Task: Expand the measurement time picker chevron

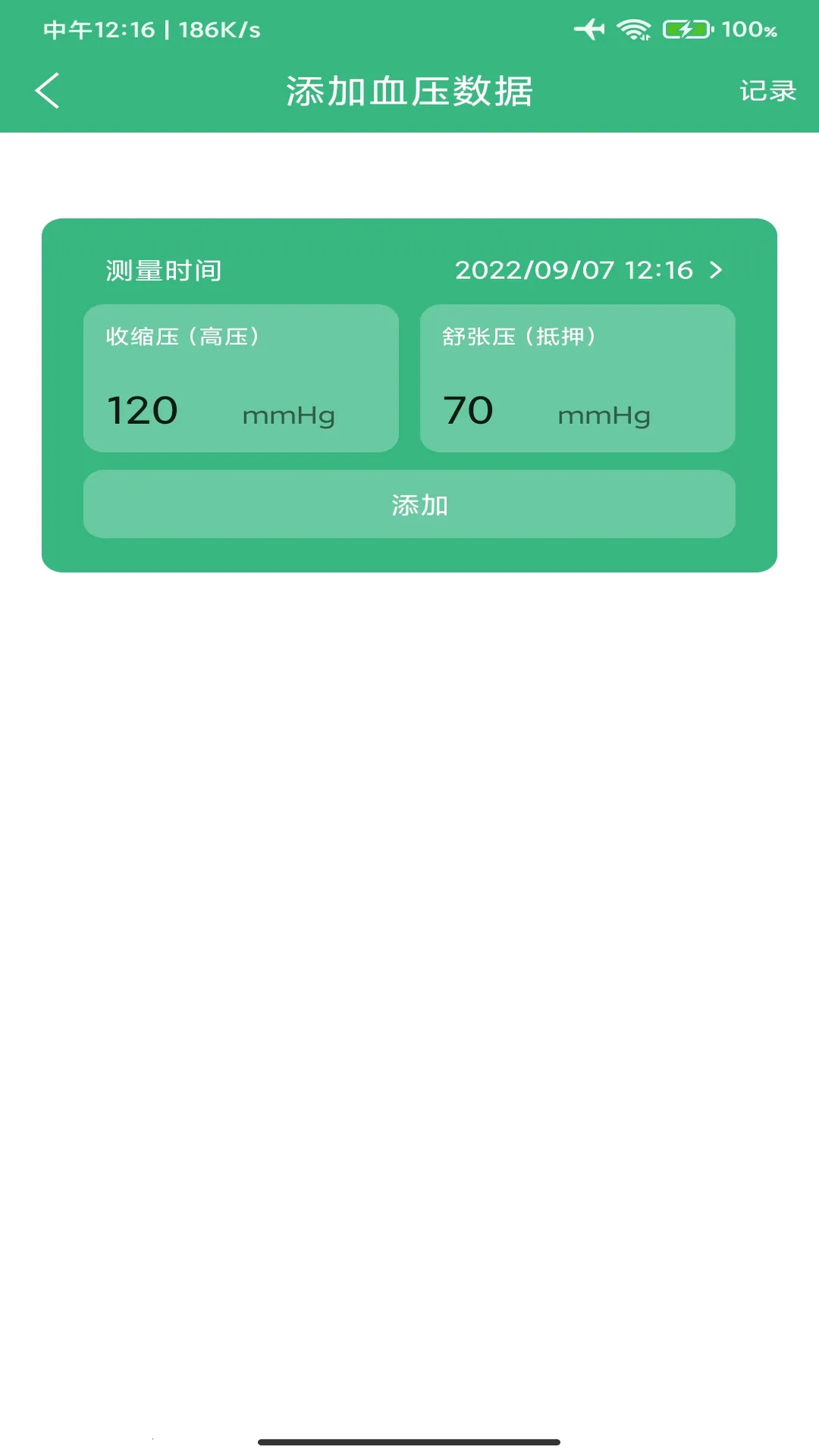Action: pyautogui.click(x=715, y=270)
